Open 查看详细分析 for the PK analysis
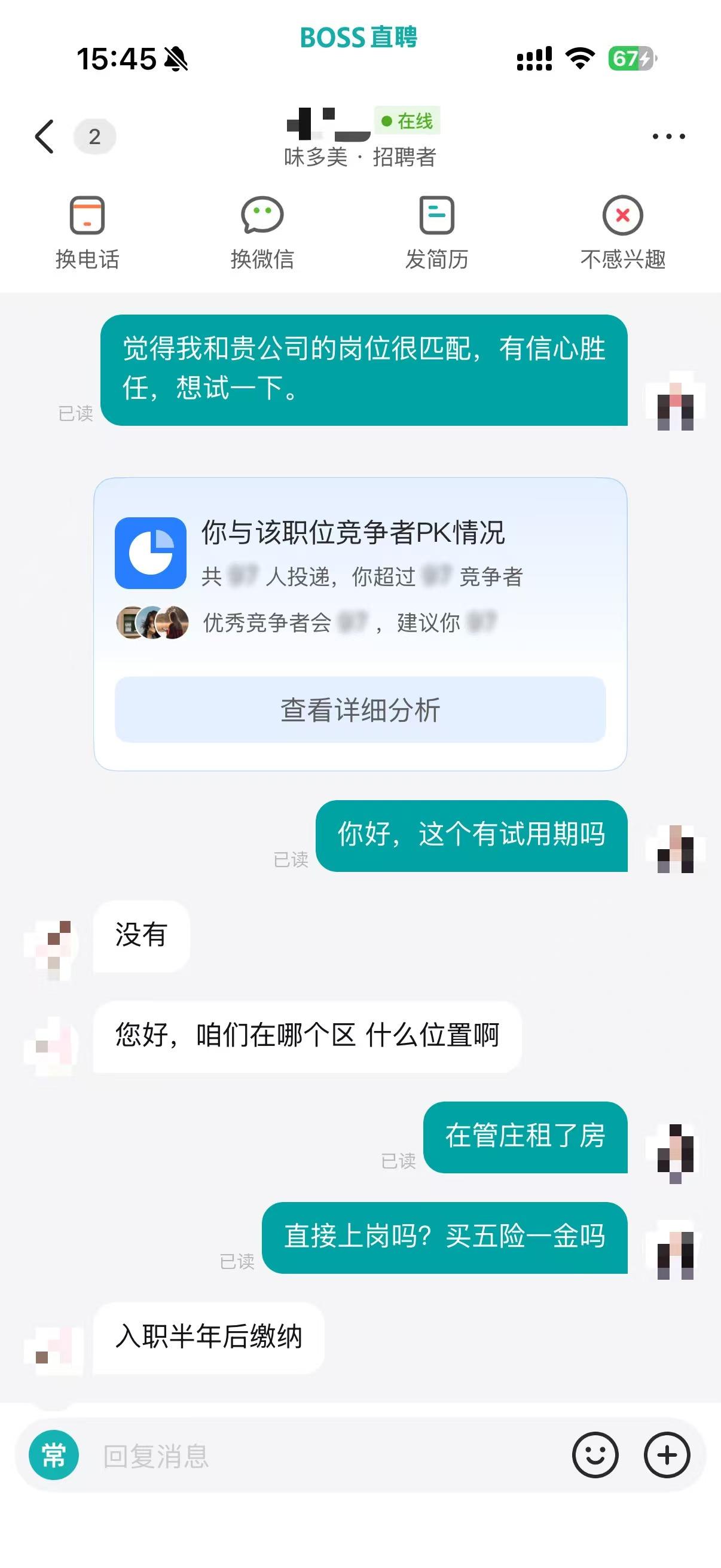Screen dimensions: 721x1568 point(360,710)
